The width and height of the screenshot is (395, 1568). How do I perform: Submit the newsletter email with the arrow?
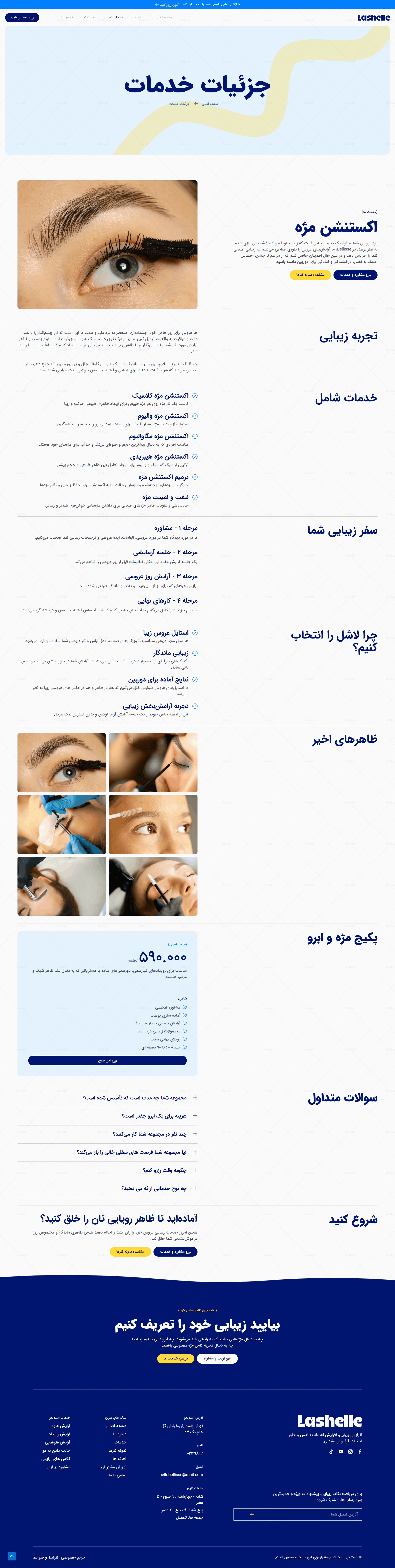tap(252, 1514)
